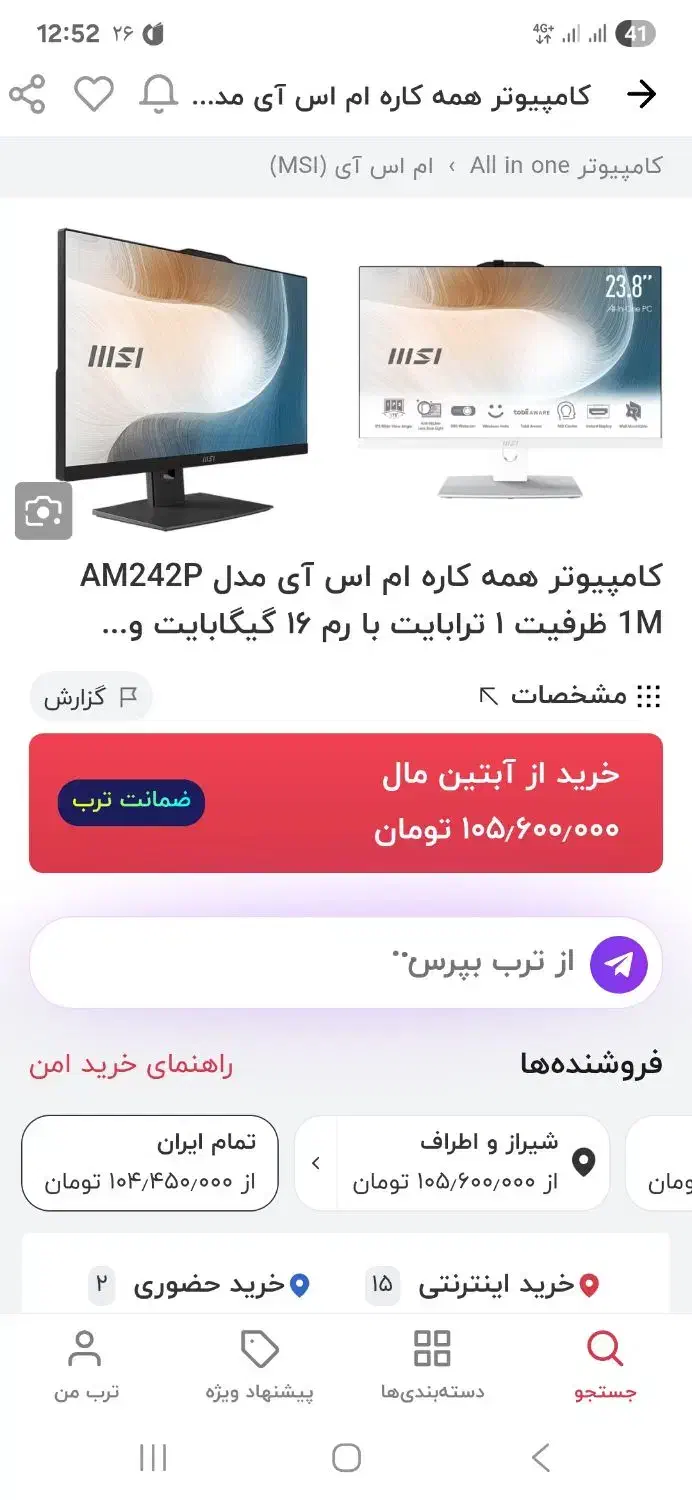This screenshot has width=692, height=1500.
Task: Add product to favorites with heart icon
Action: (94, 95)
